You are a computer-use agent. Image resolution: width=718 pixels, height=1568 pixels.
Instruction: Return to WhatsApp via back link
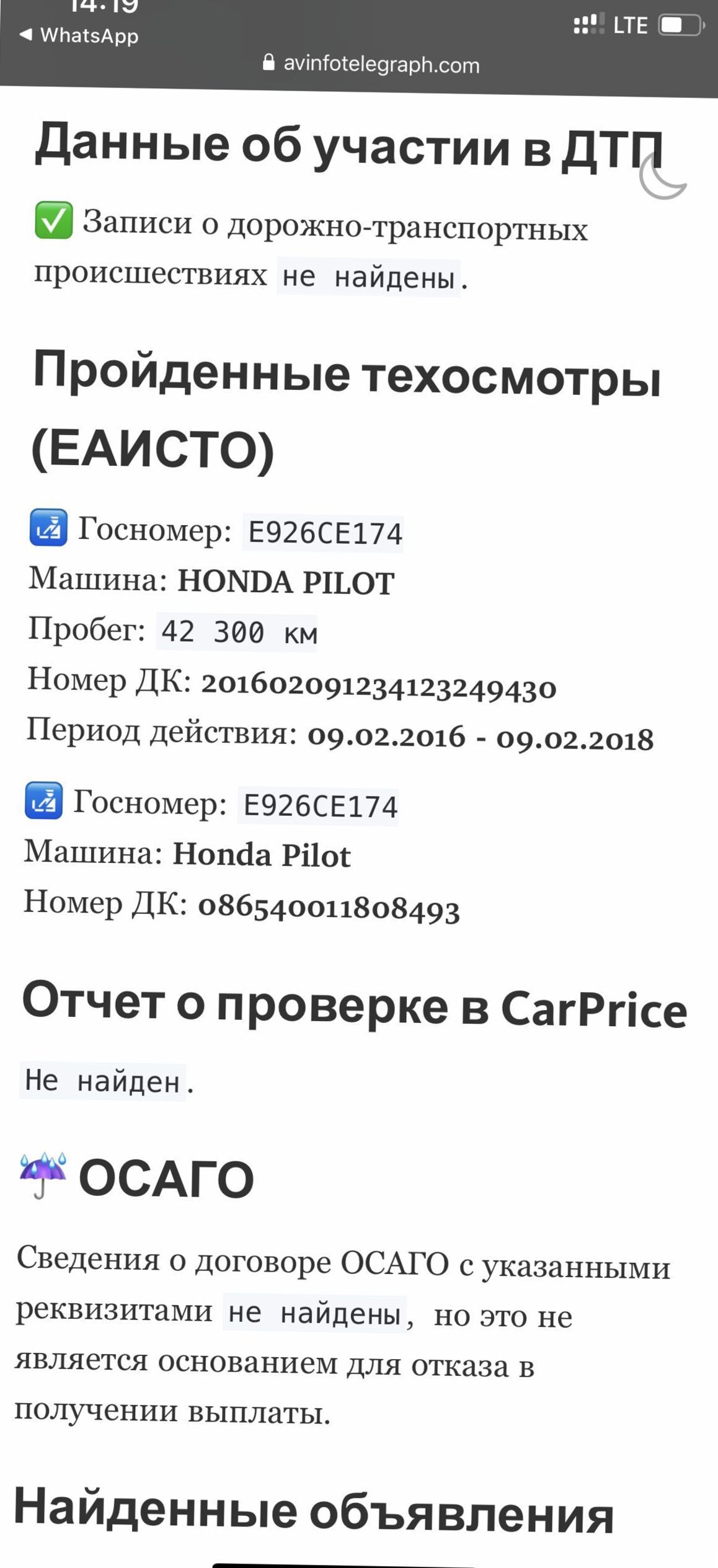(x=79, y=35)
